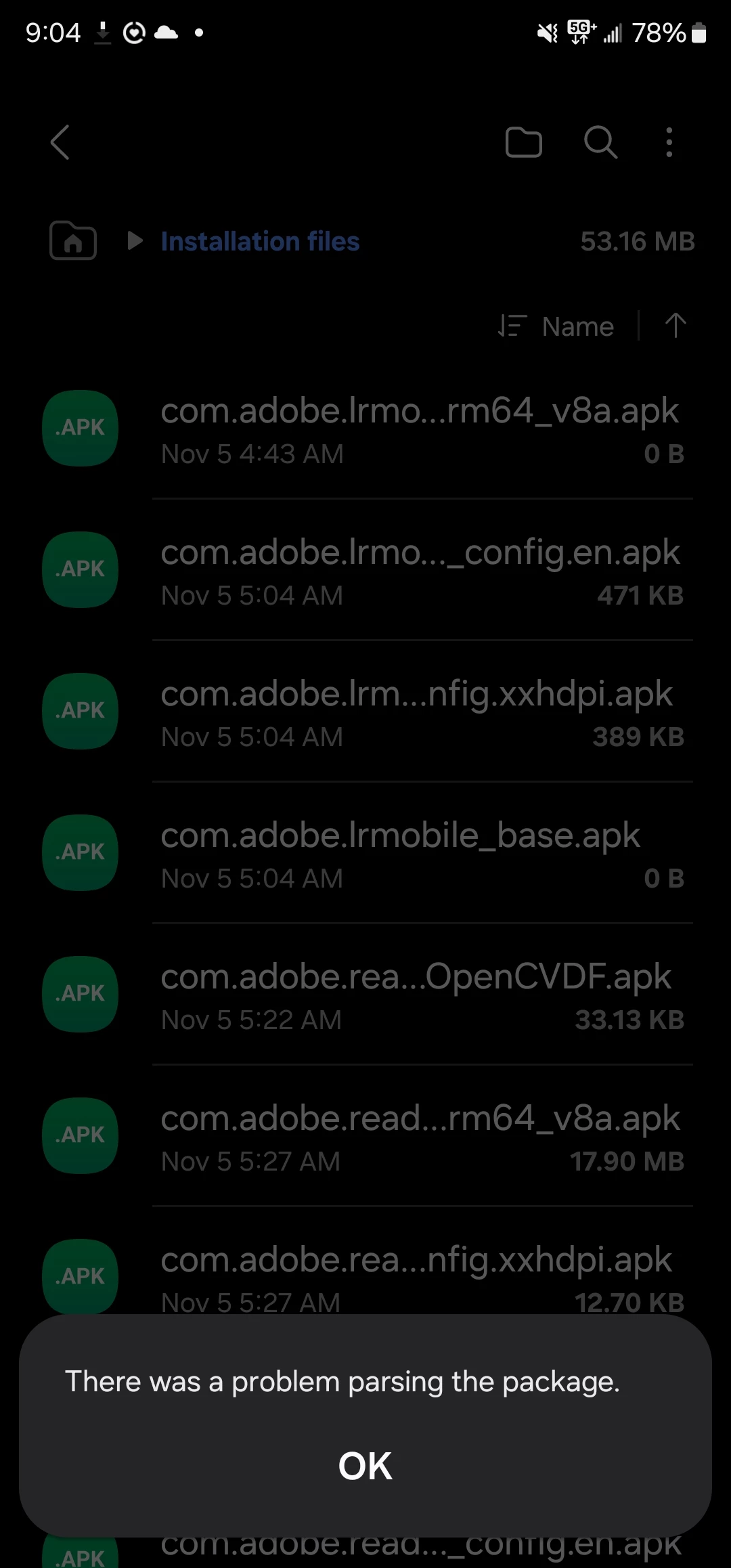Open com.adobe.read...rm64_v8a.apk file

[x=420, y=1137]
